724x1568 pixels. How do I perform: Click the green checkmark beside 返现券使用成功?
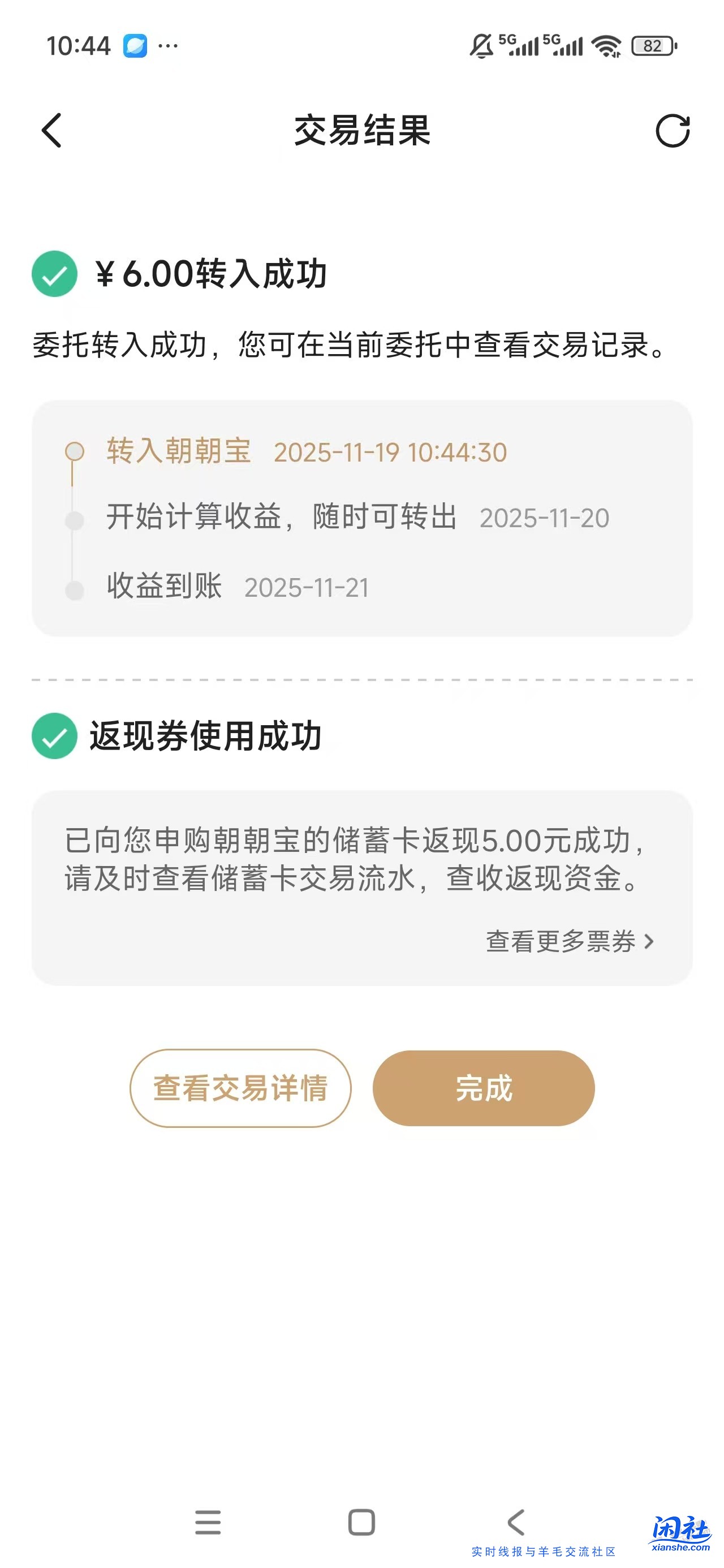(54, 736)
